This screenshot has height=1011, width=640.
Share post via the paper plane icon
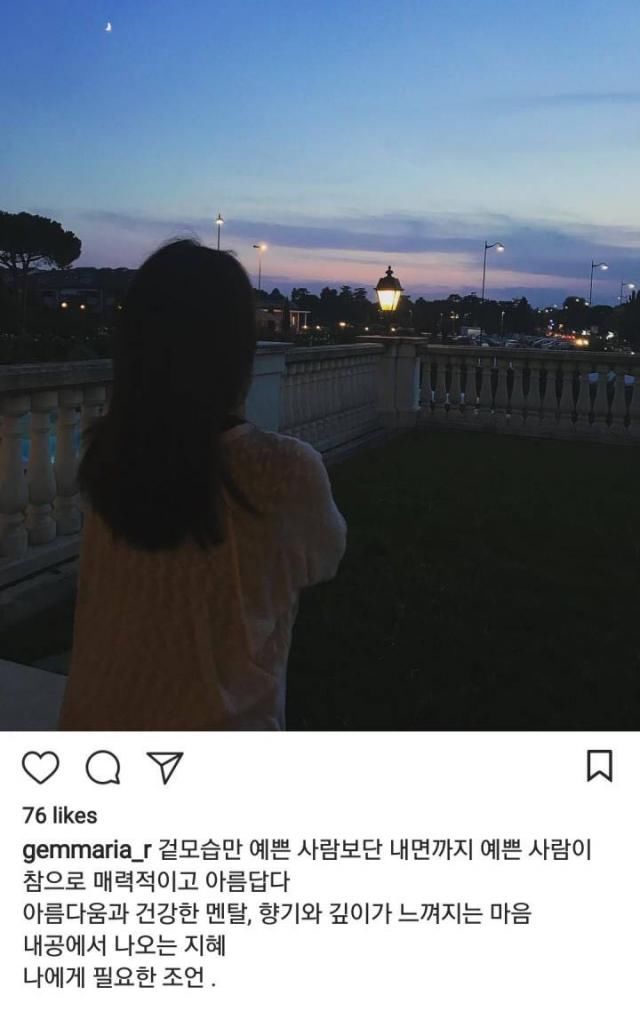point(165,767)
